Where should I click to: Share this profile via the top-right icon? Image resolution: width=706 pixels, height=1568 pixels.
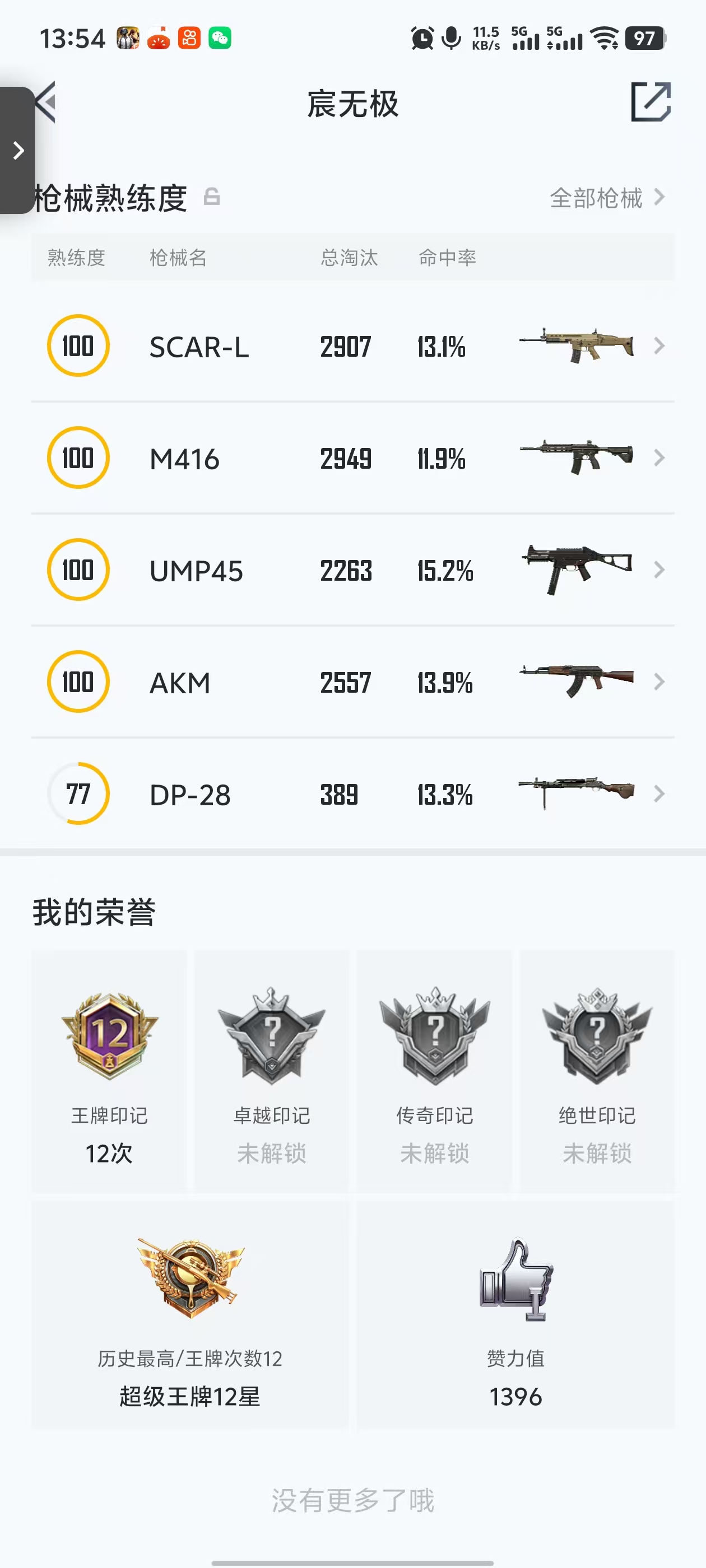pos(650,102)
